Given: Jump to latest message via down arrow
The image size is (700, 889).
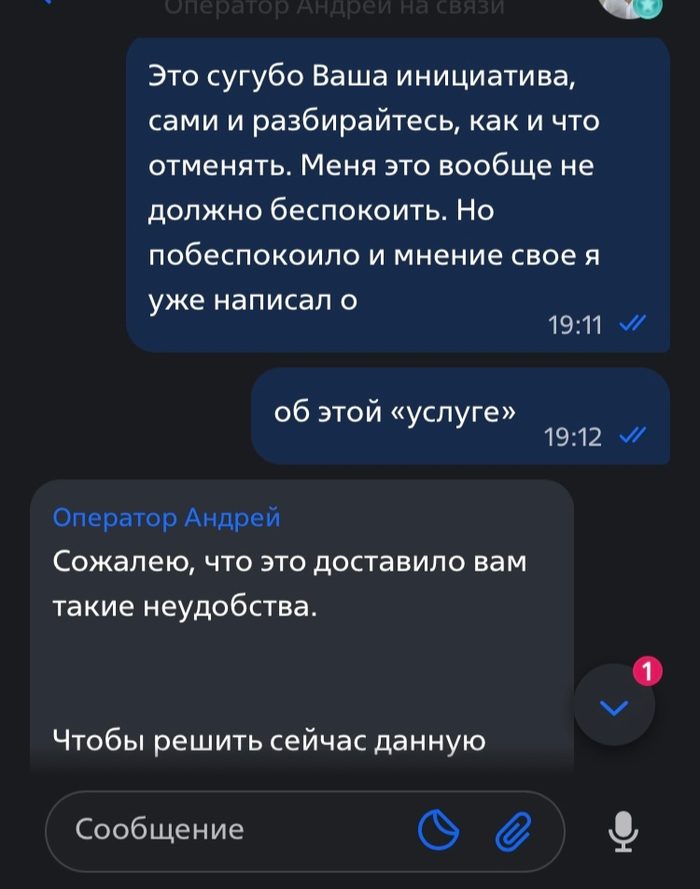Looking at the screenshot, I should pyautogui.click(x=614, y=707).
